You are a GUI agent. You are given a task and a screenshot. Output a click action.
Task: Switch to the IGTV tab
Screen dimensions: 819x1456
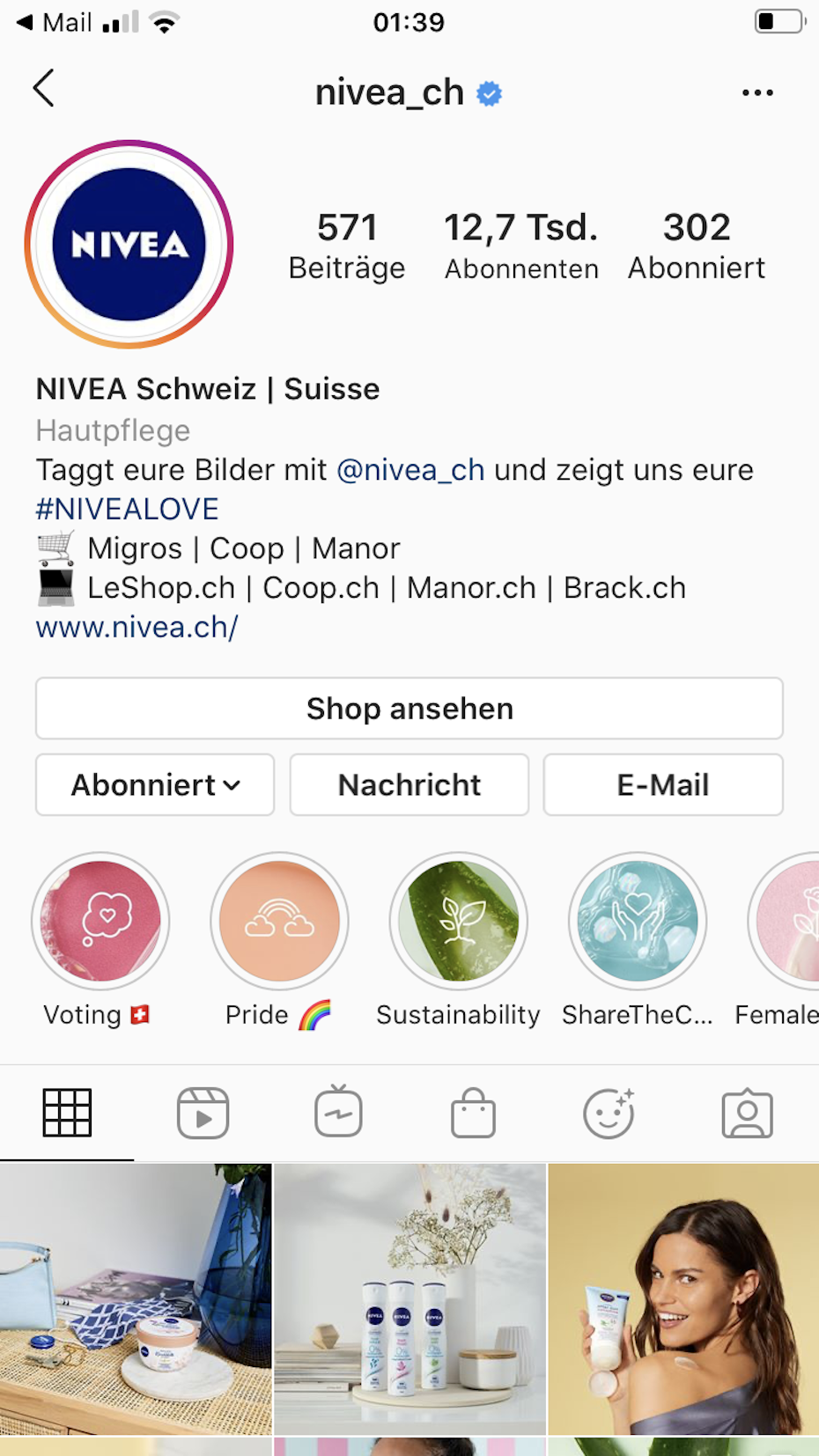point(338,1114)
